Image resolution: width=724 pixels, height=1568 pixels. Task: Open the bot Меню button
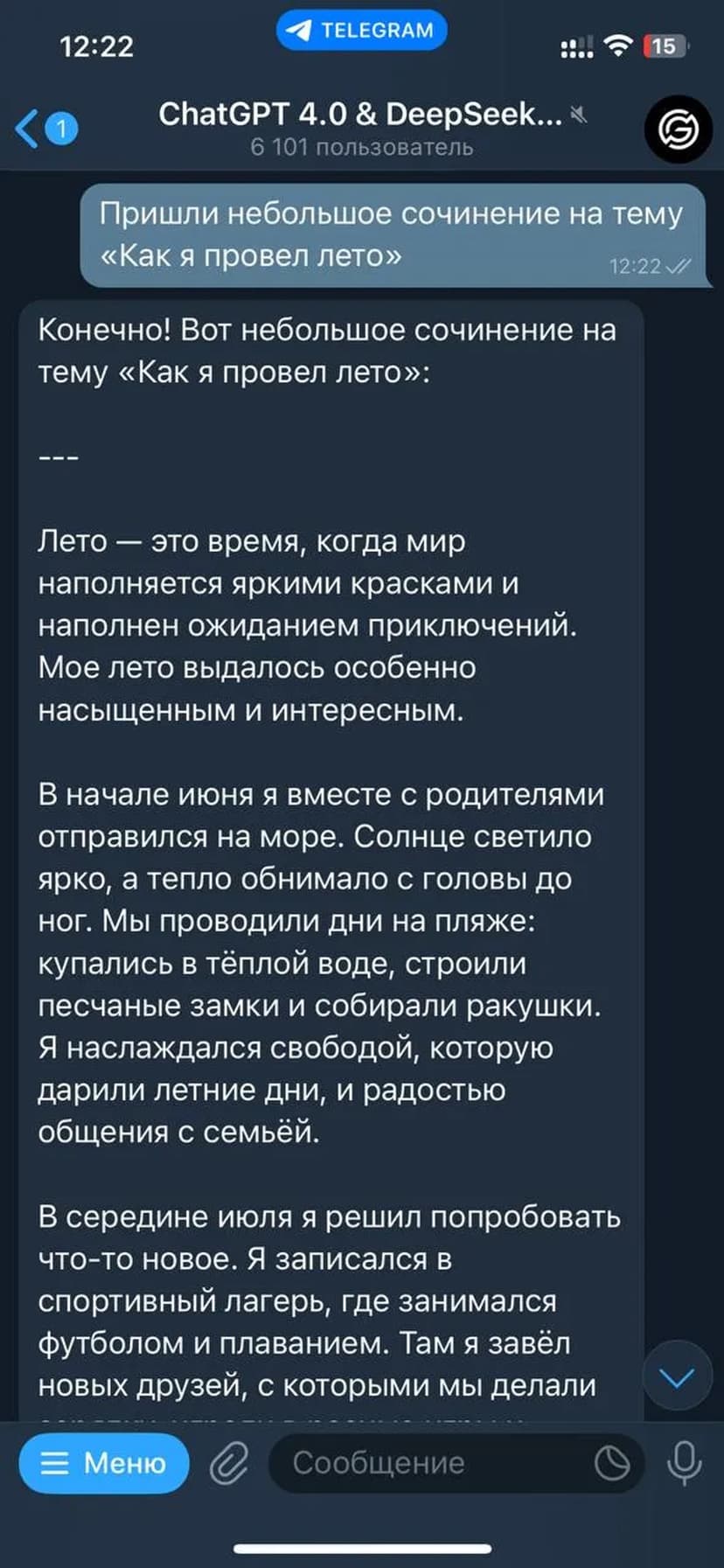click(x=104, y=1463)
